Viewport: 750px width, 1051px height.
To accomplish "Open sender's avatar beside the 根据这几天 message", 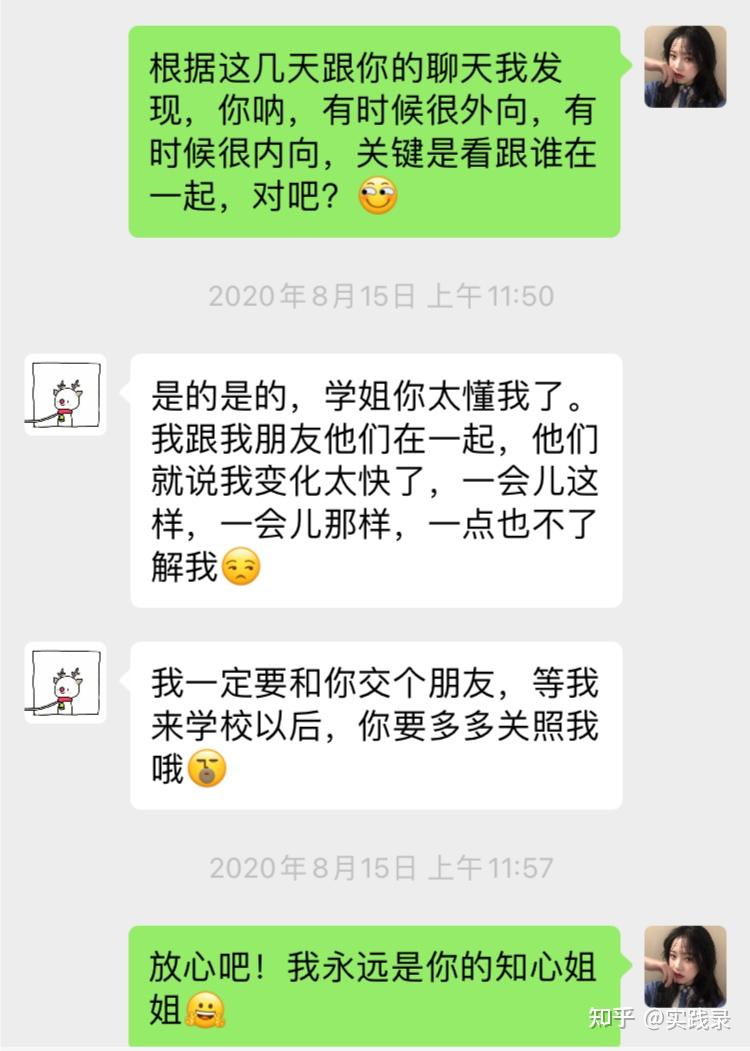I will tap(685, 66).
